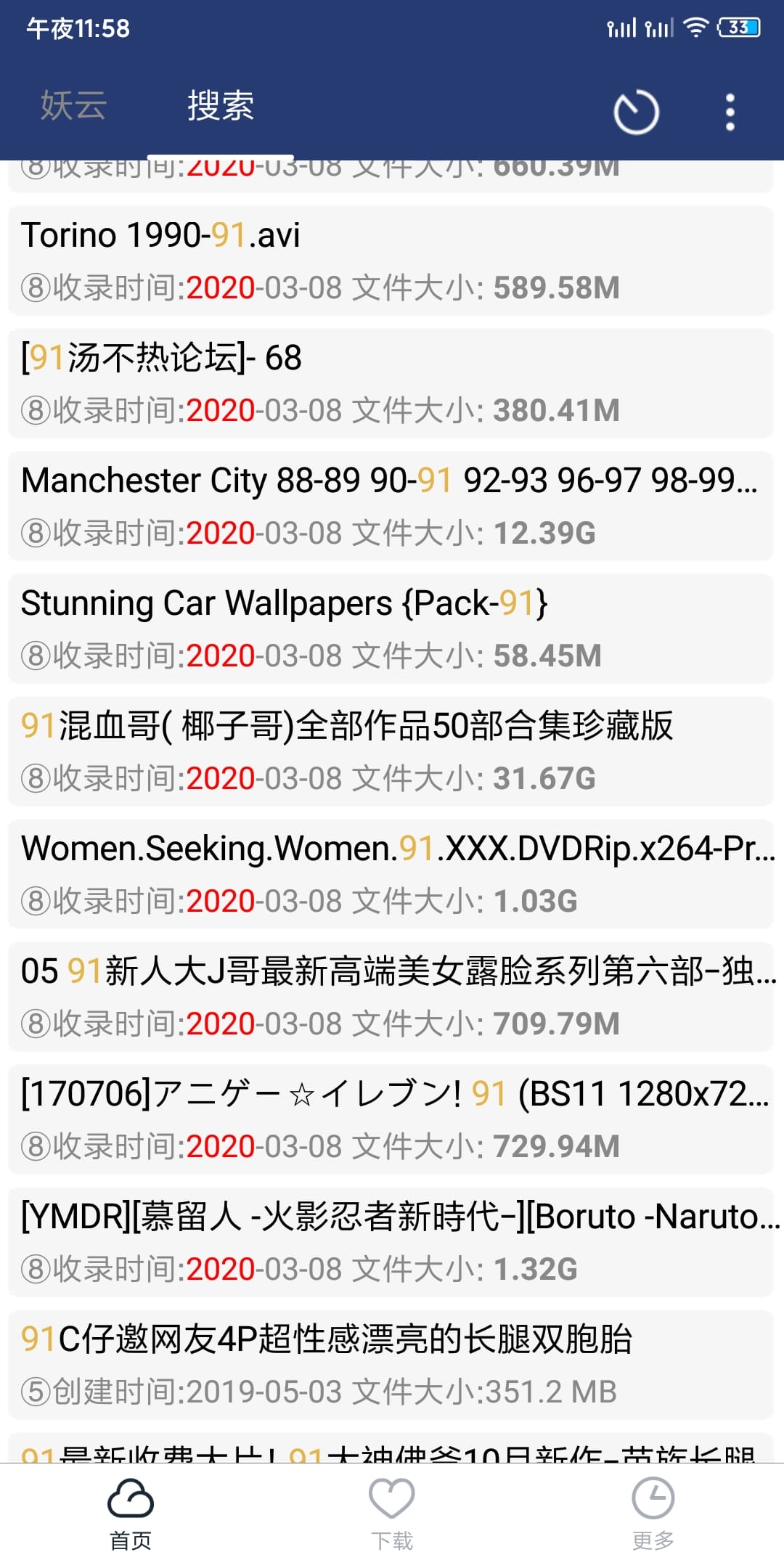
Task: Open the Manchester City 88-89 result
Action: 391,506
